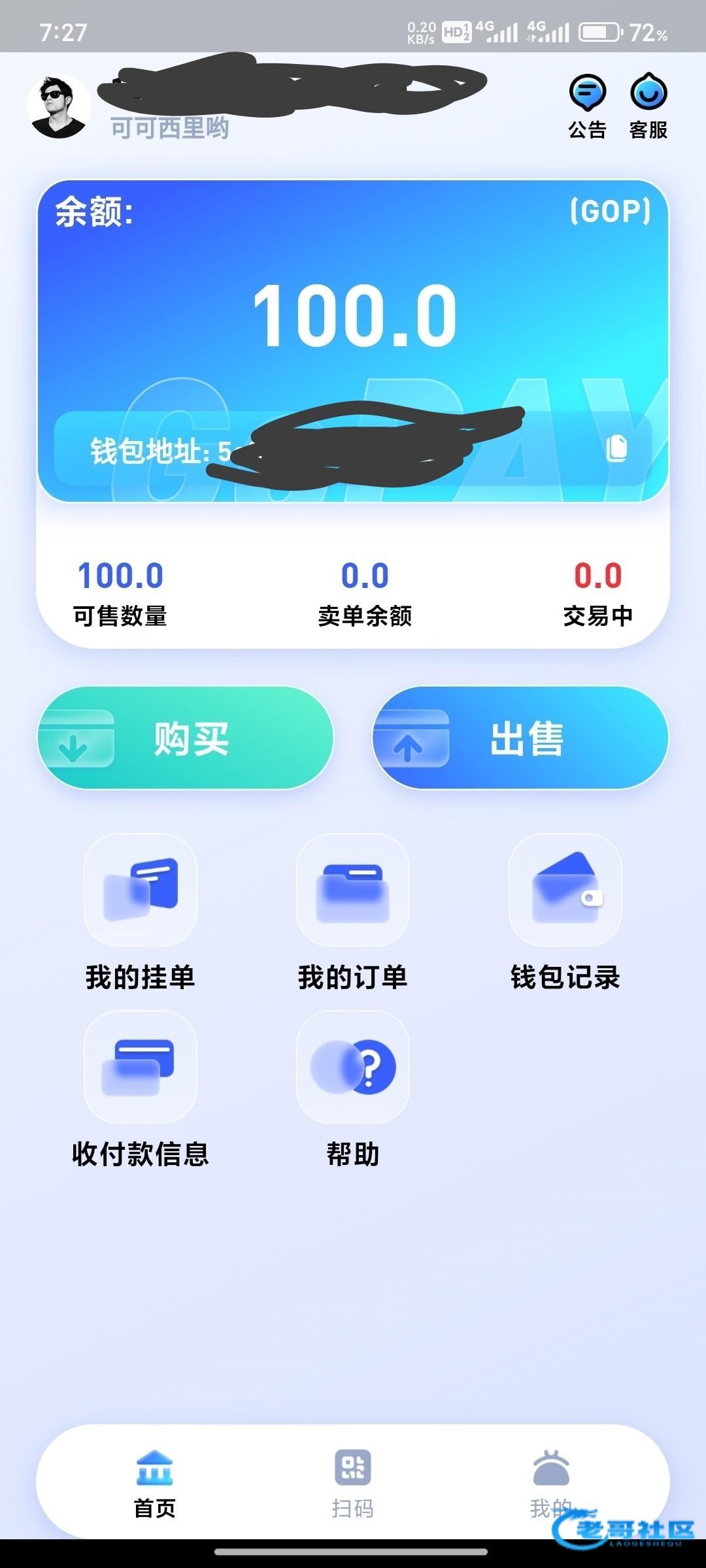Copy the wallet address
Viewport: 706px width, 1568px height.
click(x=616, y=448)
